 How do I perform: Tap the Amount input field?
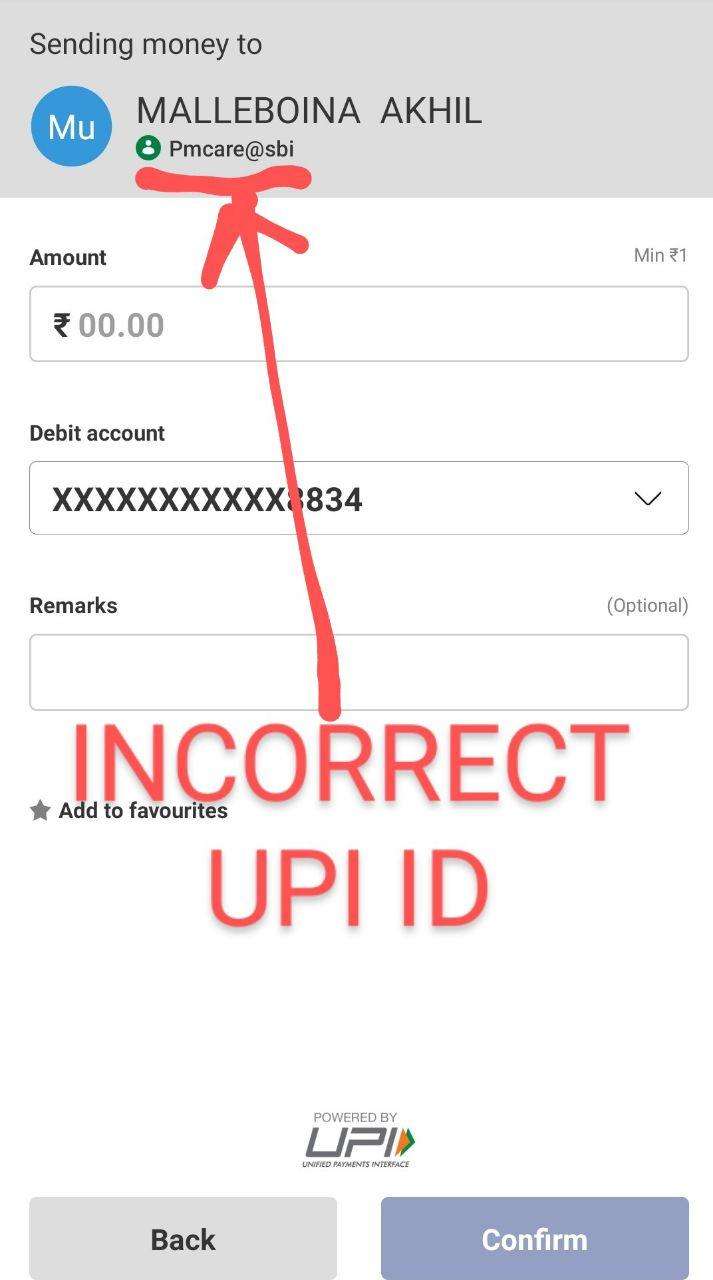tap(358, 325)
